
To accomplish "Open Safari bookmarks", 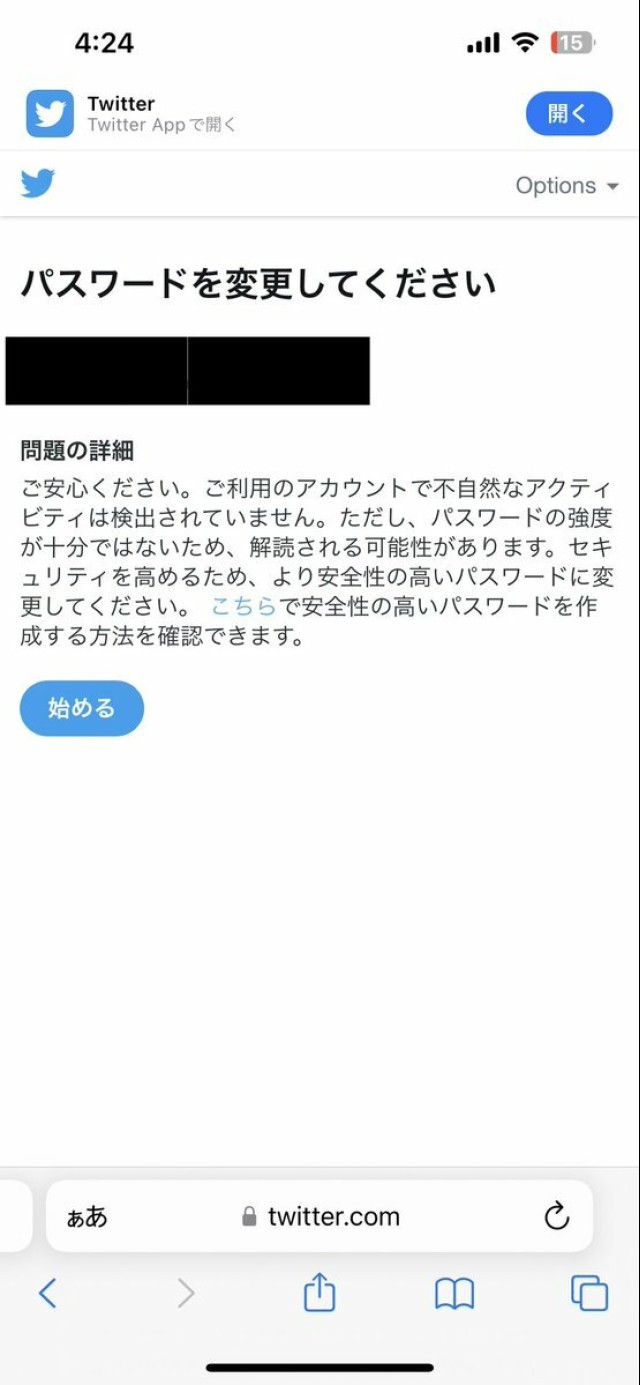I will click(454, 1294).
